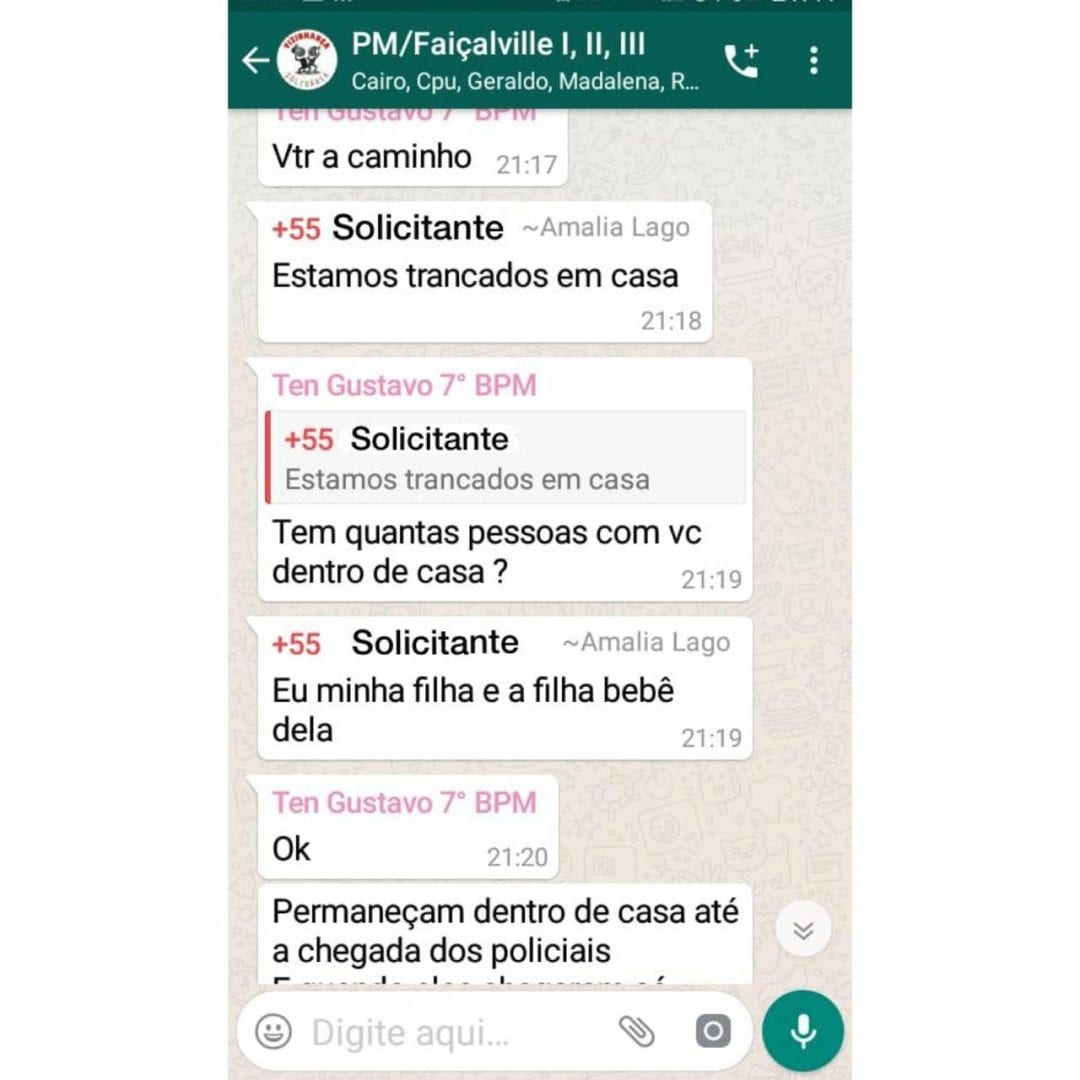Attach a file with the paperclip
Image resolution: width=1080 pixels, height=1080 pixels.
coord(636,1031)
